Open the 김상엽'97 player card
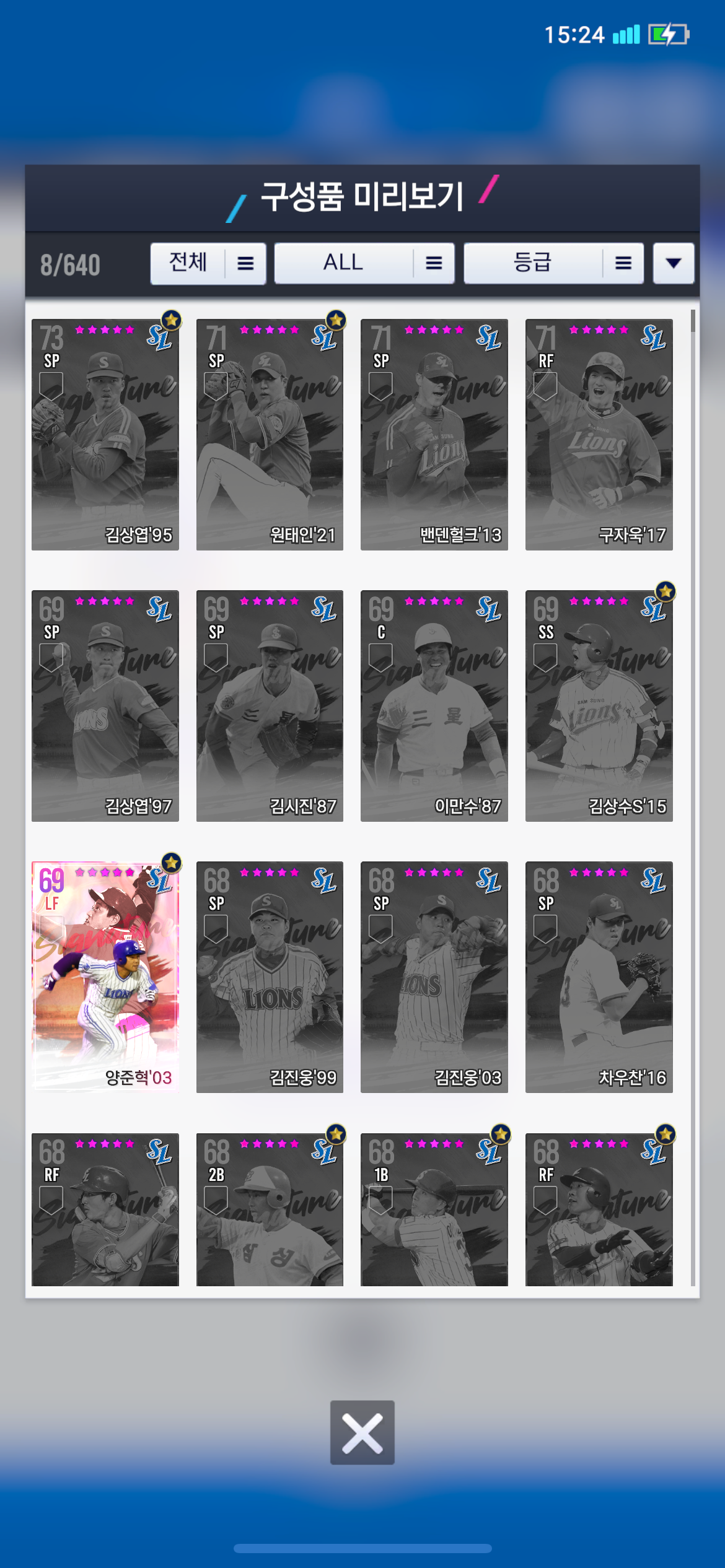 pyautogui.click(x=105, y=706)
